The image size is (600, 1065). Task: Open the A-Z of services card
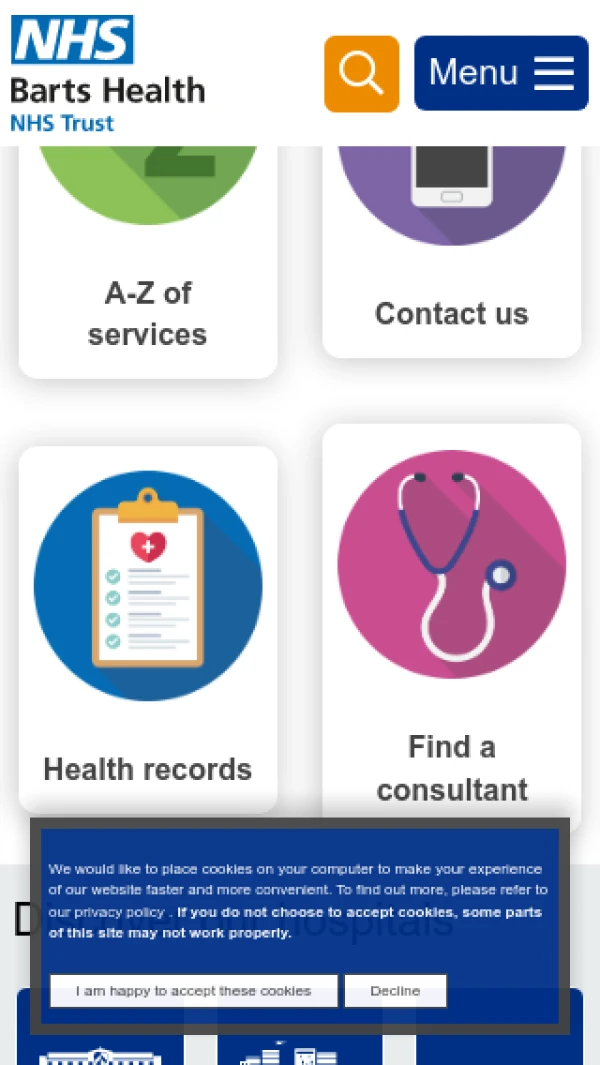[x=148, y=261]
